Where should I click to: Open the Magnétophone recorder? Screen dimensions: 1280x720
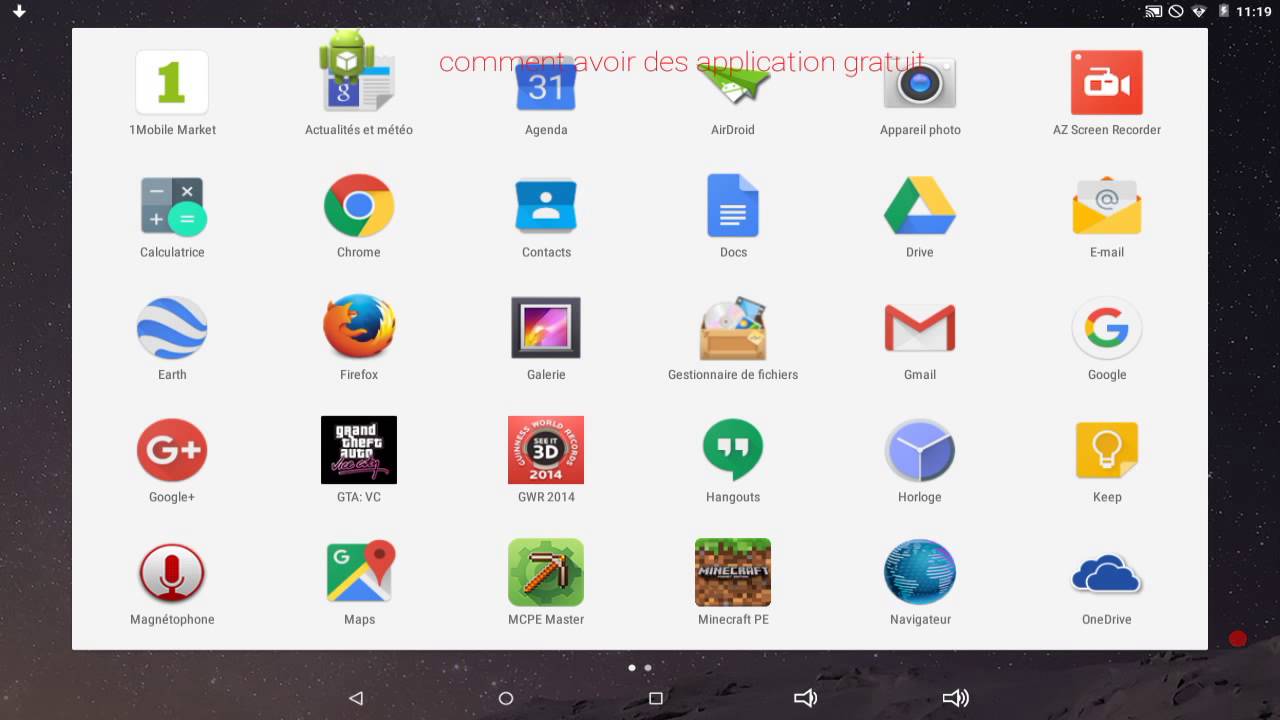point(172,574)
